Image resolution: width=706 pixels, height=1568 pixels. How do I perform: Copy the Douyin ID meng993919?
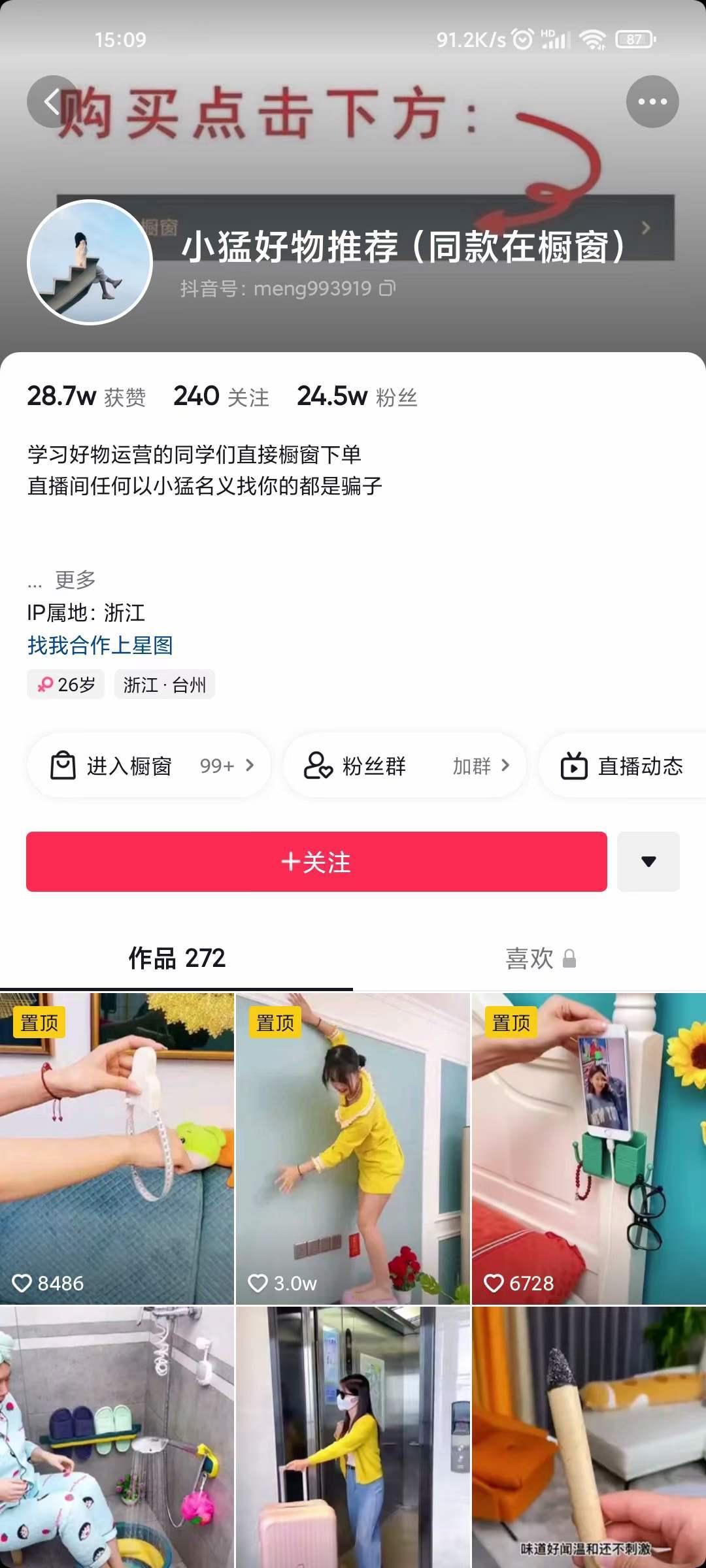[388, 288]
